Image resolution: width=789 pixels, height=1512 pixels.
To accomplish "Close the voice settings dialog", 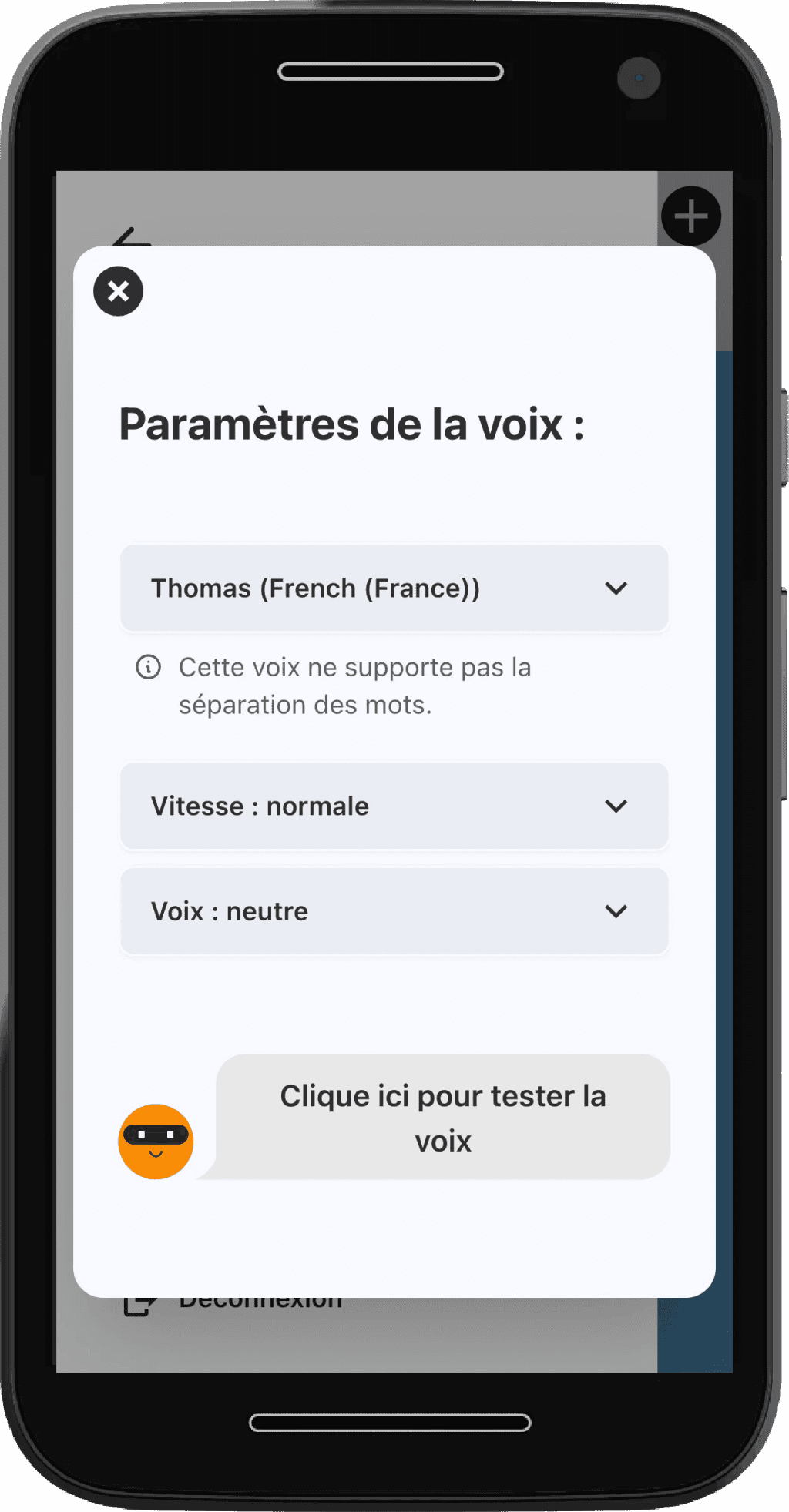I will pyautogui.click(x=118, y=291).
